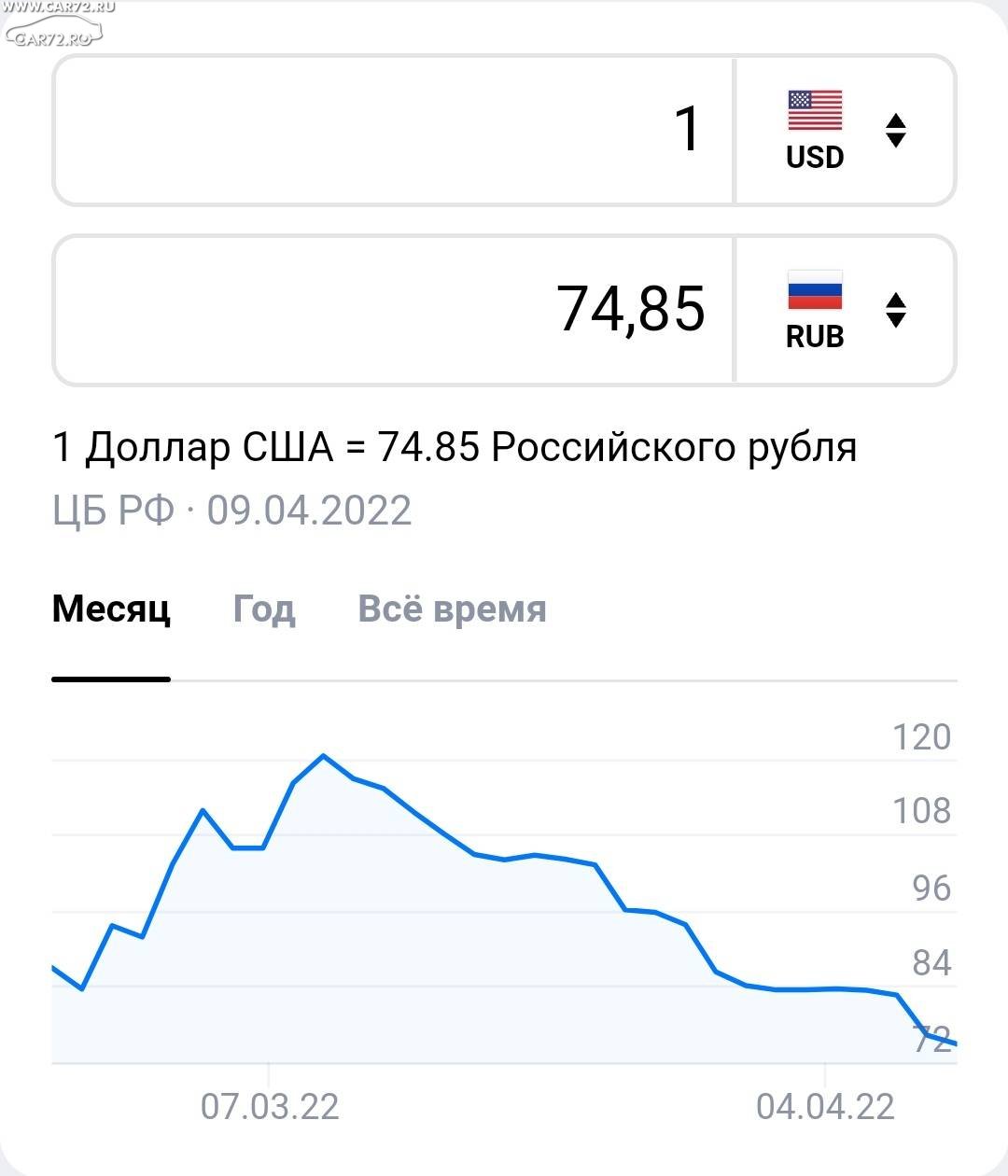Edit the USD amount field
Viewport: 1008px width, 1176px height.
[x=392, y=130]
